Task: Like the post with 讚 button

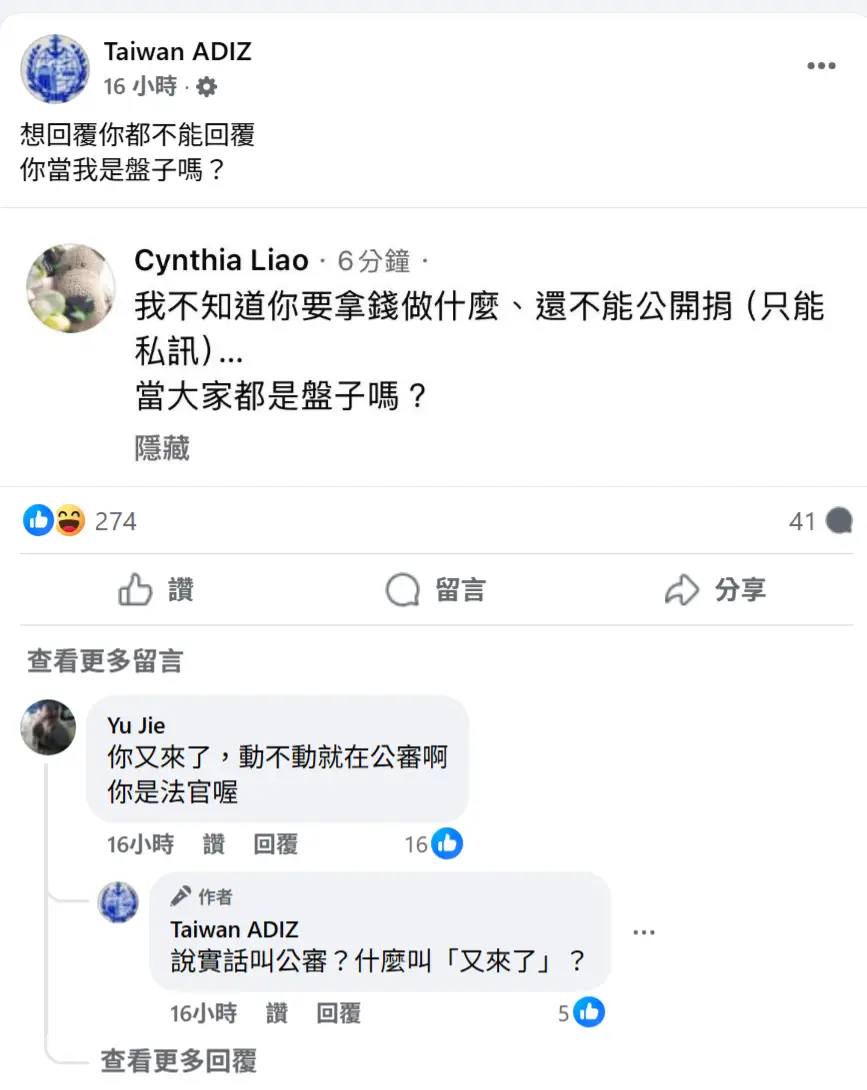Action: pyautogui.click(x=156, y=590)
